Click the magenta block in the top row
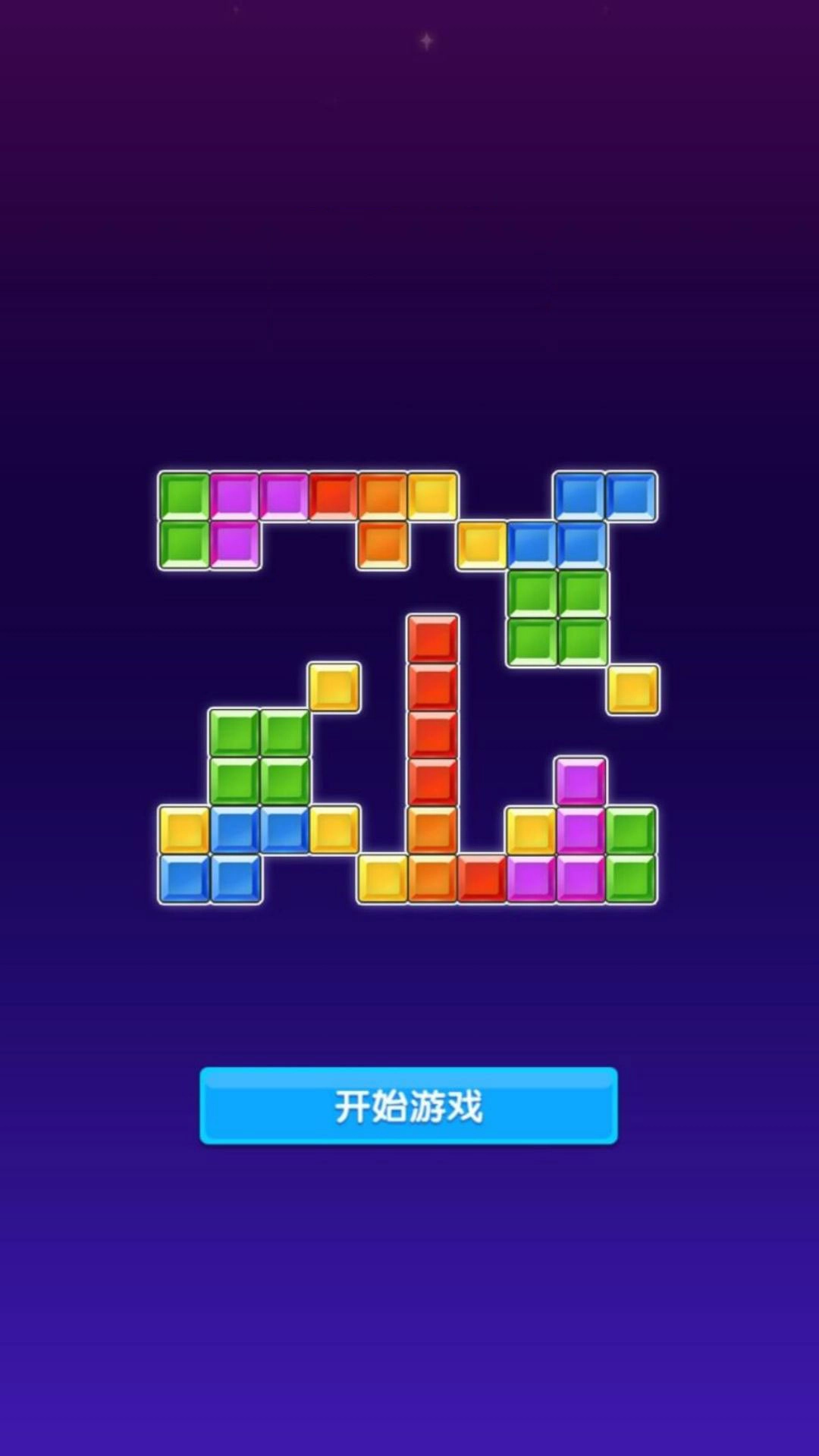This screenshot has height=1456, width=819. pos(283,497)
